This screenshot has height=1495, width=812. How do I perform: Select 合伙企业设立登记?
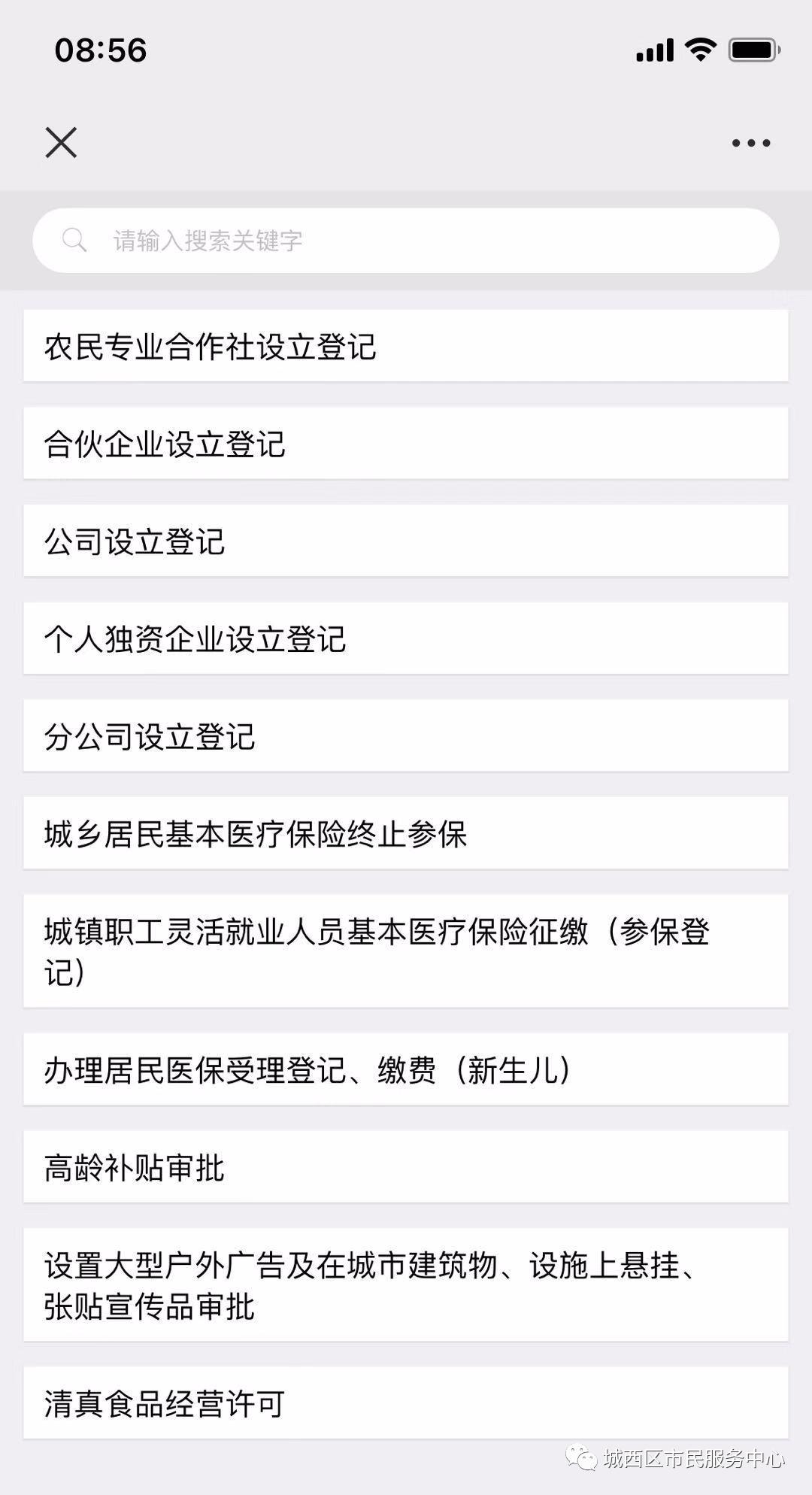pyautogui.click(x=406, y=444)
